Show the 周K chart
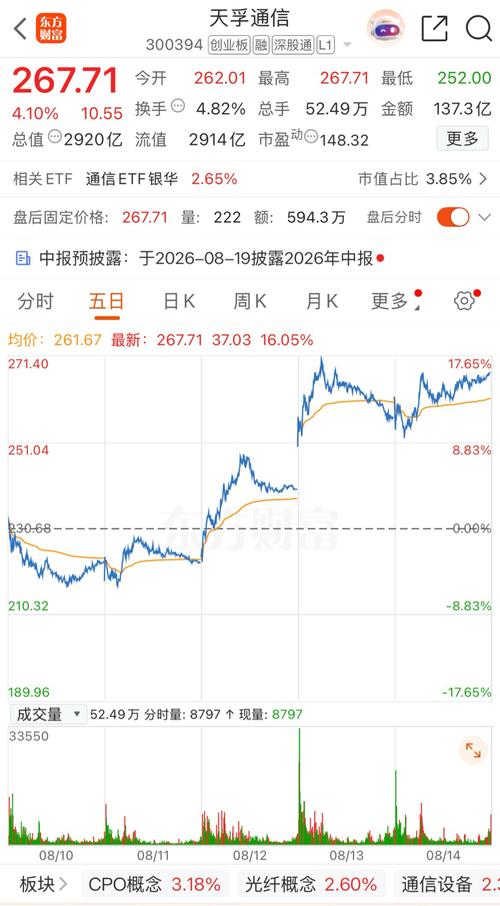The height and width of the screenshot is (906, 500). (250, 301)
